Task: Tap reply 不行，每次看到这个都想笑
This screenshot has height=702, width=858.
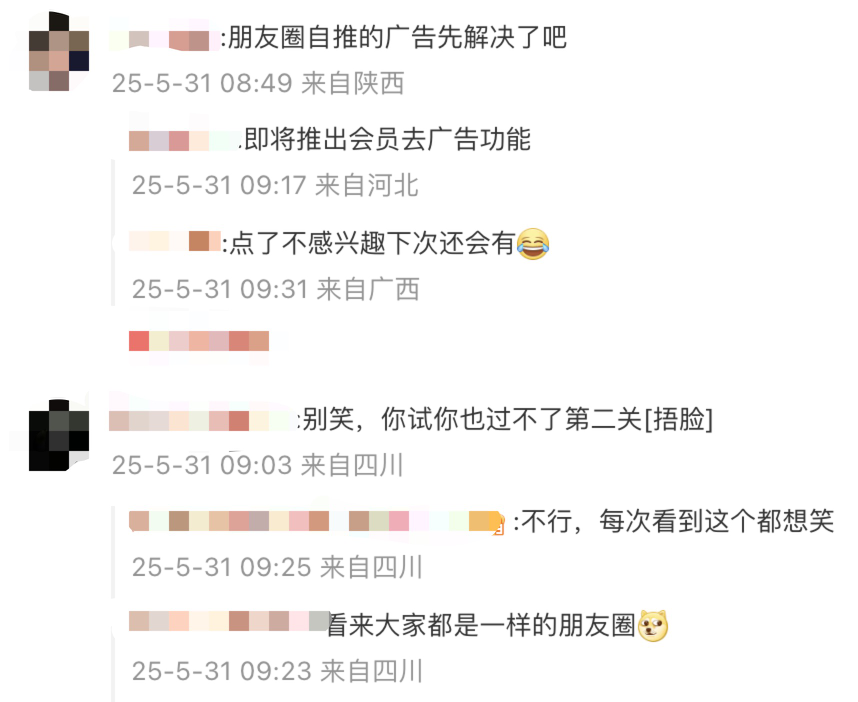Action: pos(672,522)
